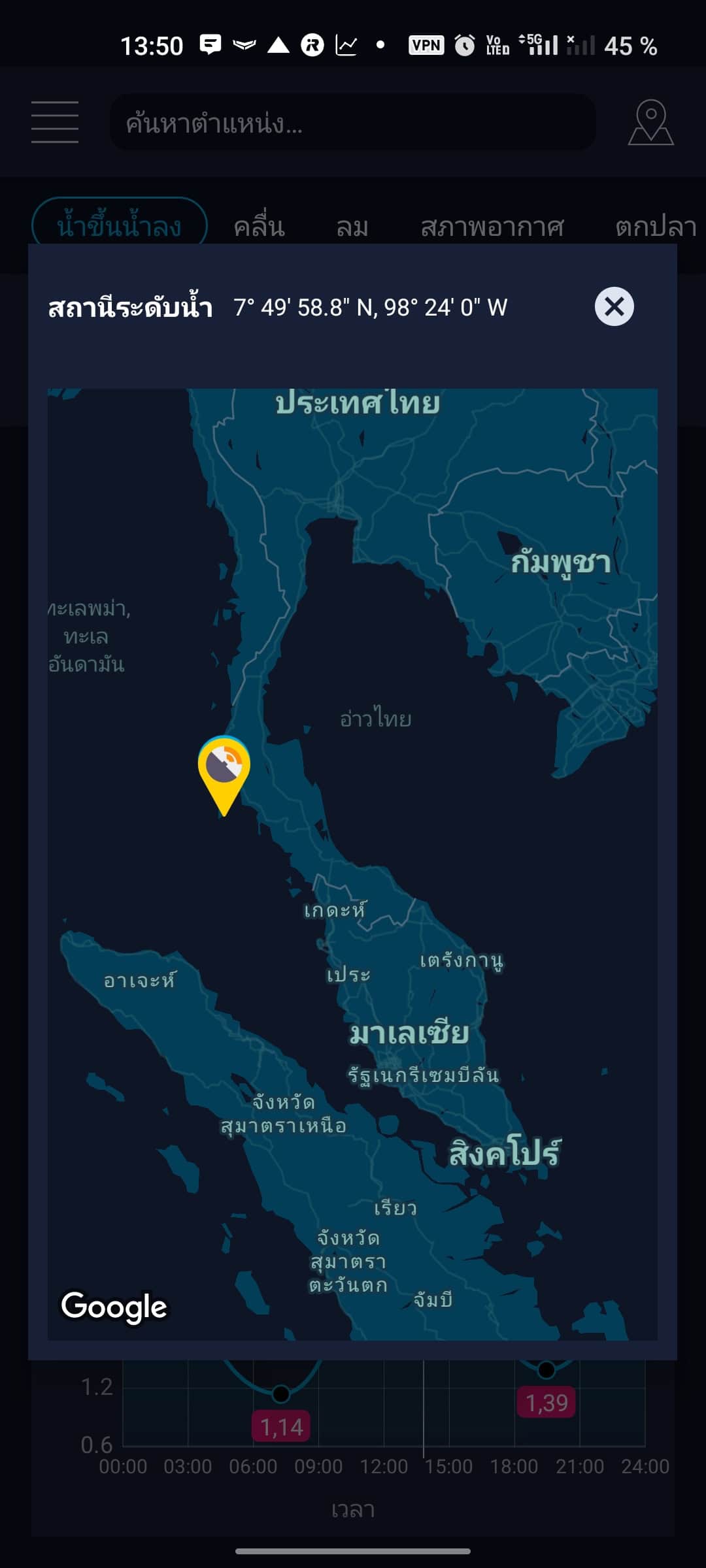Switch to the คลื่น tab
Image resolution: width=706 pixels, height=1568 pixels.
pos(260,227)
